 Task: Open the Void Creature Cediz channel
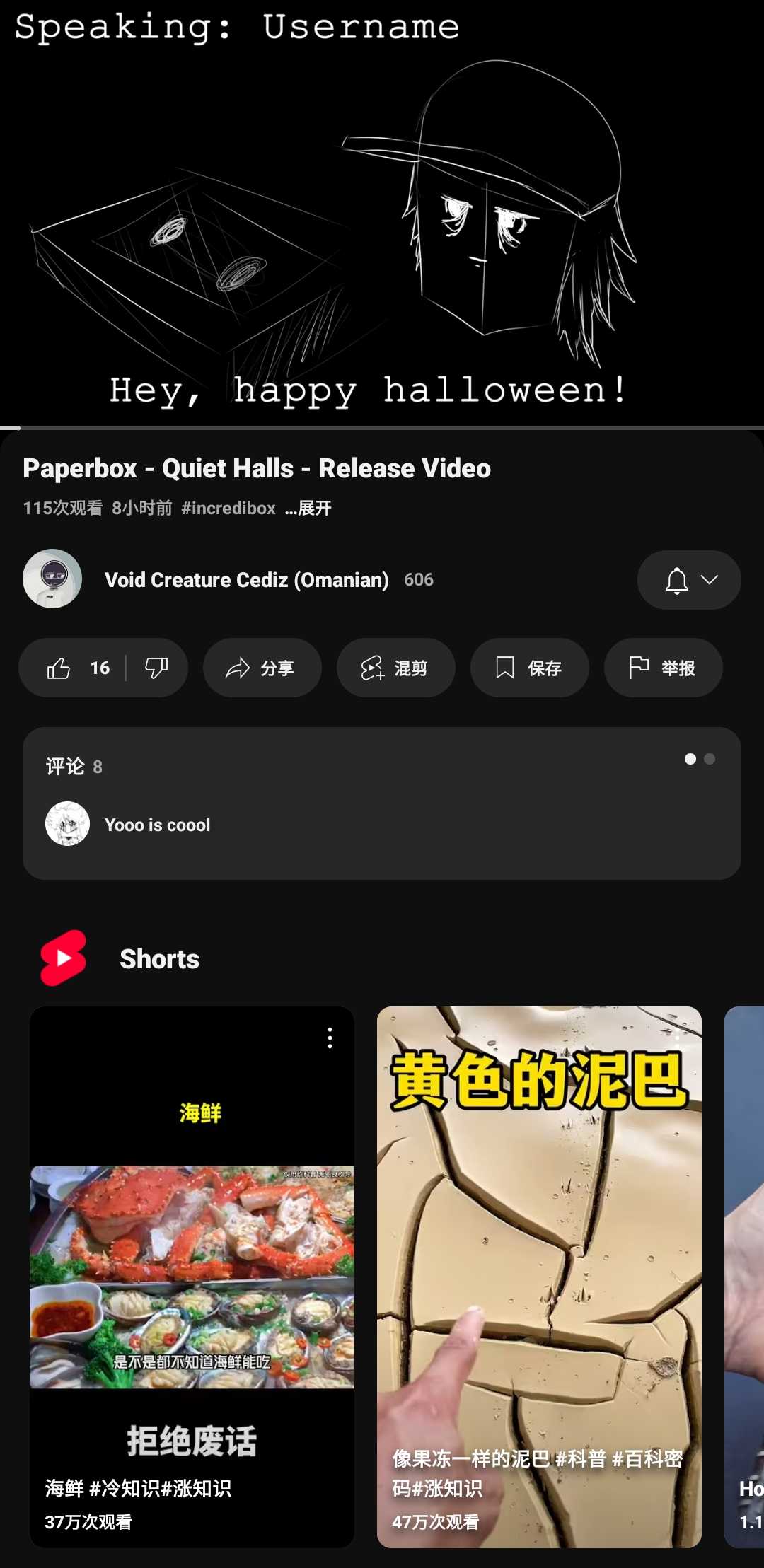click(246, 580)
